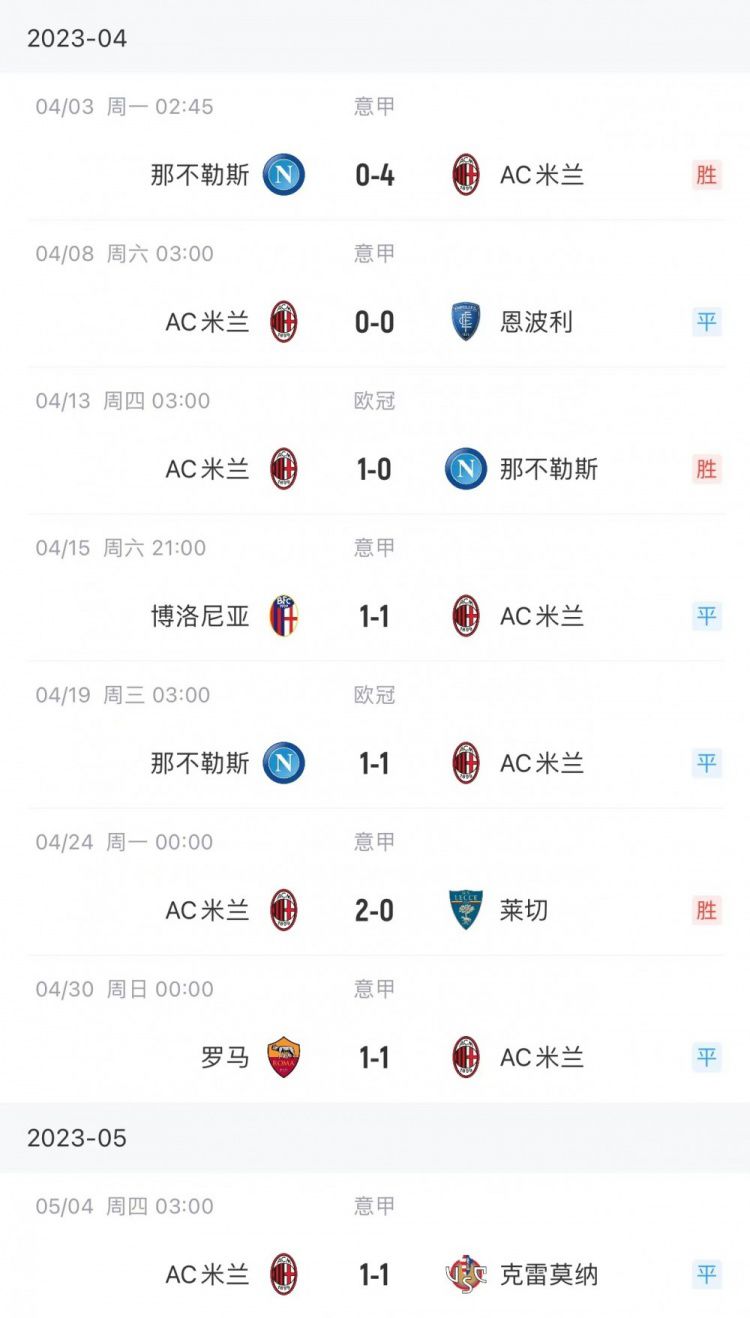The height and width of the screenshot is (1318, 750).
Task: View the 04/13 欧冠 AC米兰 1-0 那不勒斯 match
Action: pos(375,440)
